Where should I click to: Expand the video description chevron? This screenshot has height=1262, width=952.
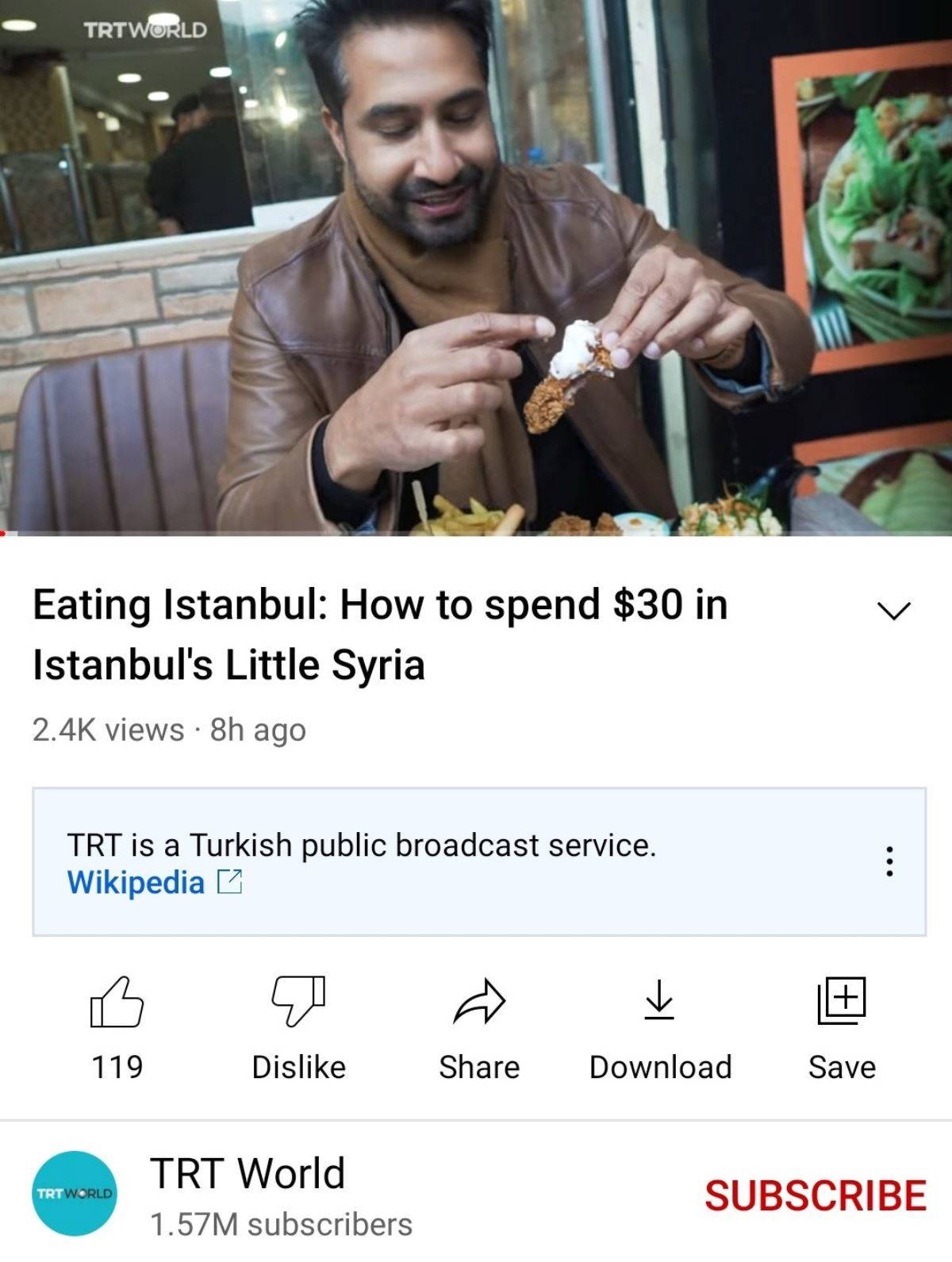[x=894, y=610]
